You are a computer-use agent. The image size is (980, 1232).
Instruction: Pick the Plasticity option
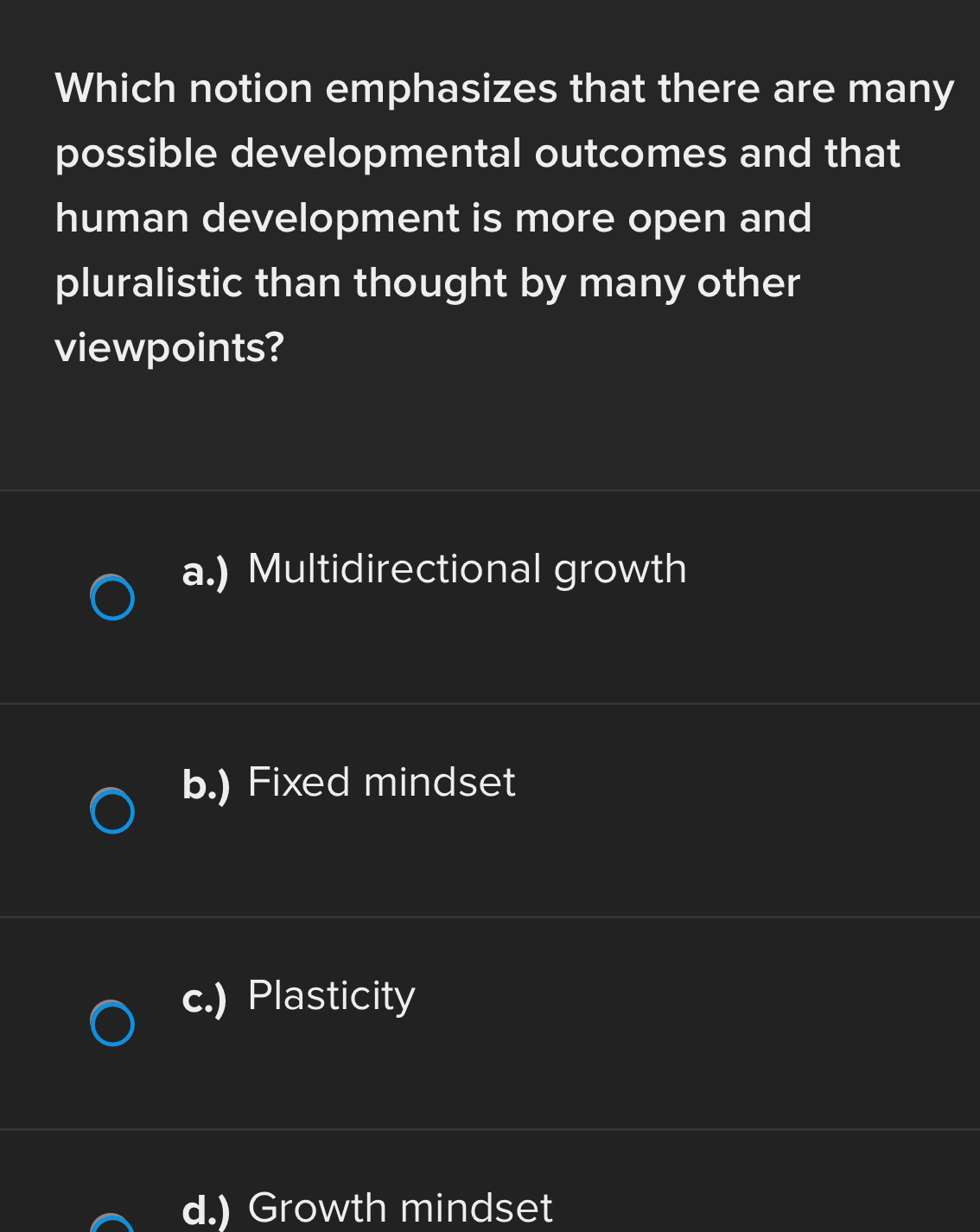112,1024
